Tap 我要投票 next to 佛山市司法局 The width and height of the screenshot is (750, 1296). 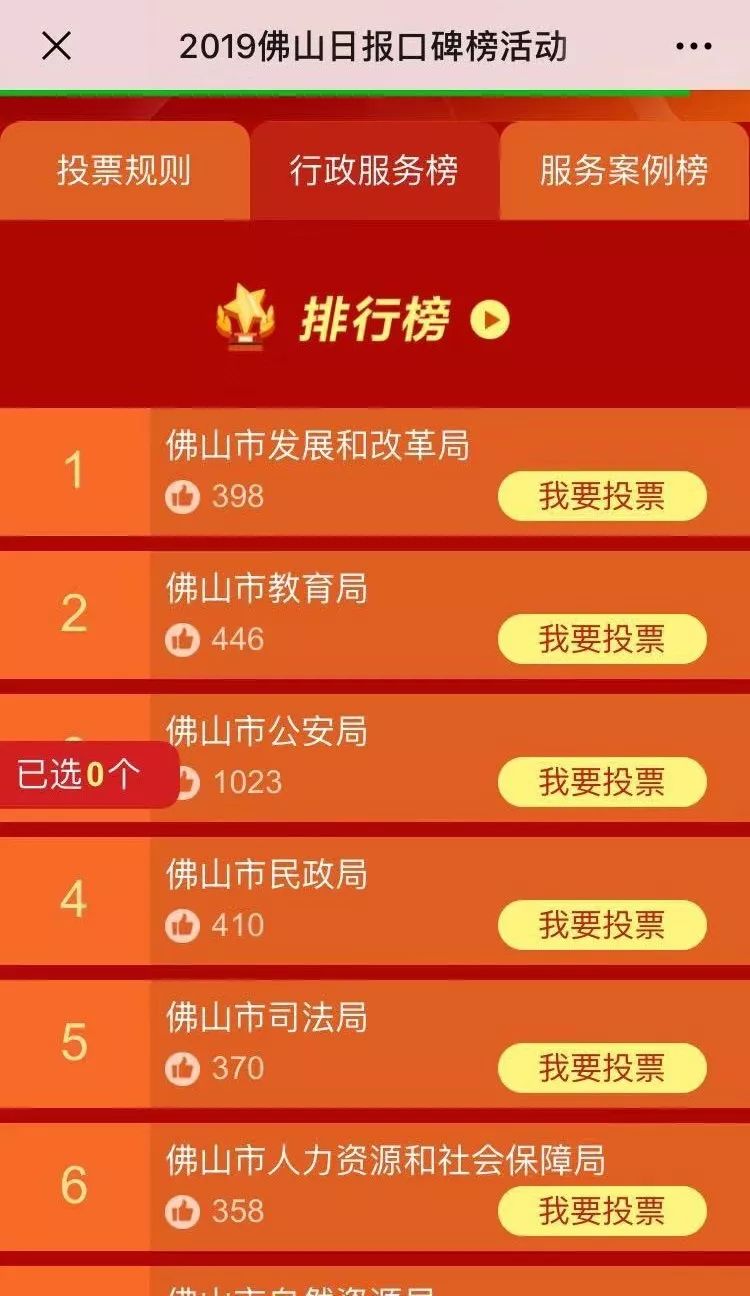[x=602, y=1068]
